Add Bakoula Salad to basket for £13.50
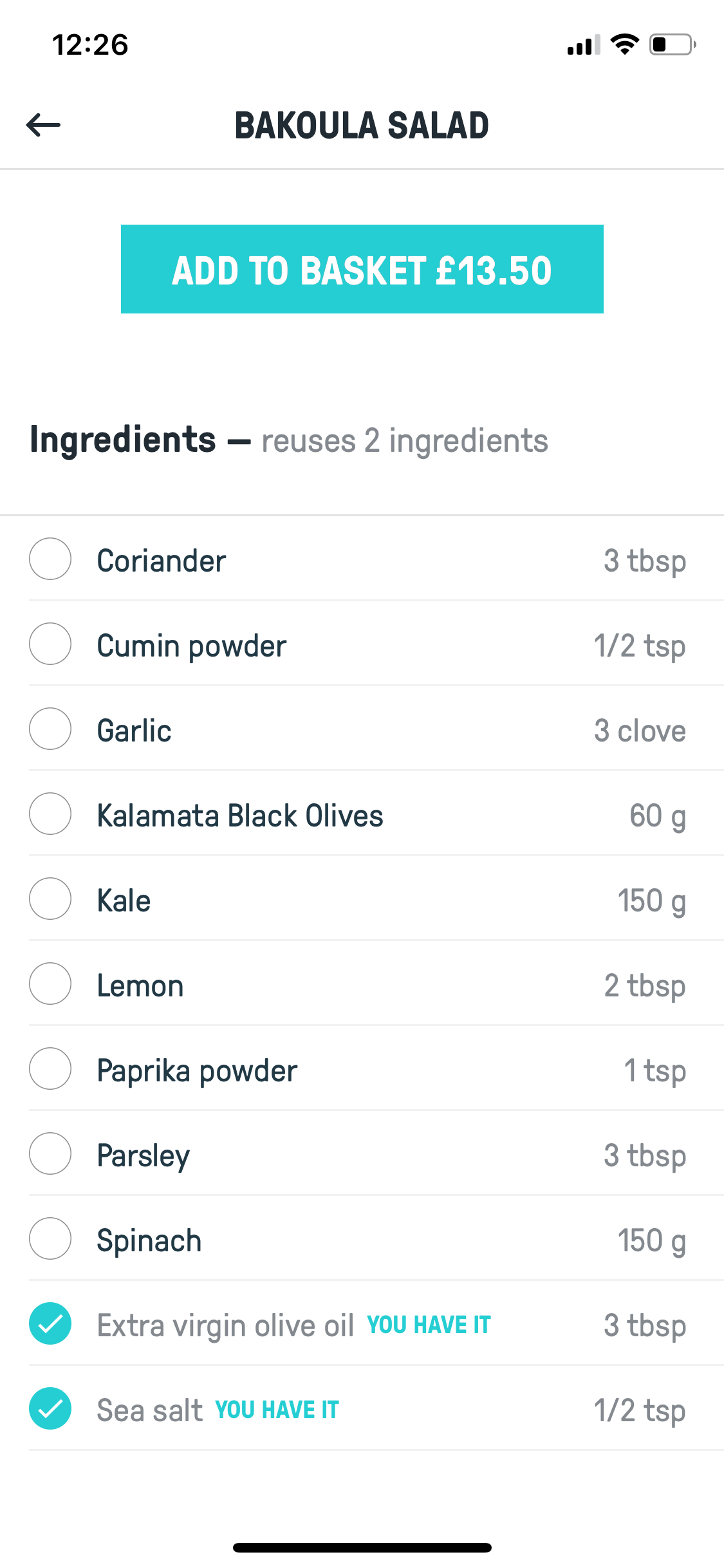Viewport: 724px width, 1568px height. point(362,269)
